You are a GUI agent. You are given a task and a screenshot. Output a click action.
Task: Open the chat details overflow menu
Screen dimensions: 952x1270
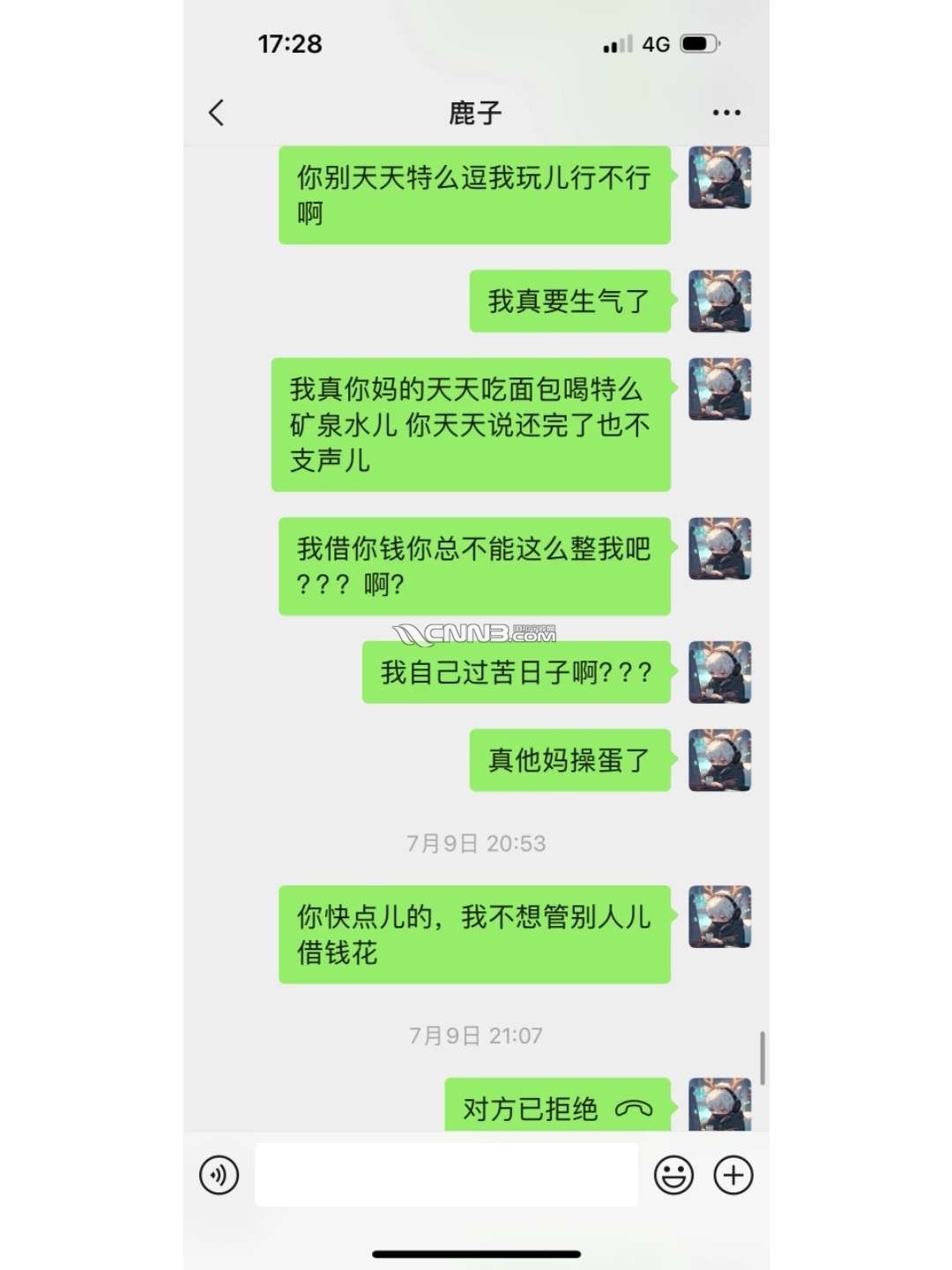pos(725,113)
